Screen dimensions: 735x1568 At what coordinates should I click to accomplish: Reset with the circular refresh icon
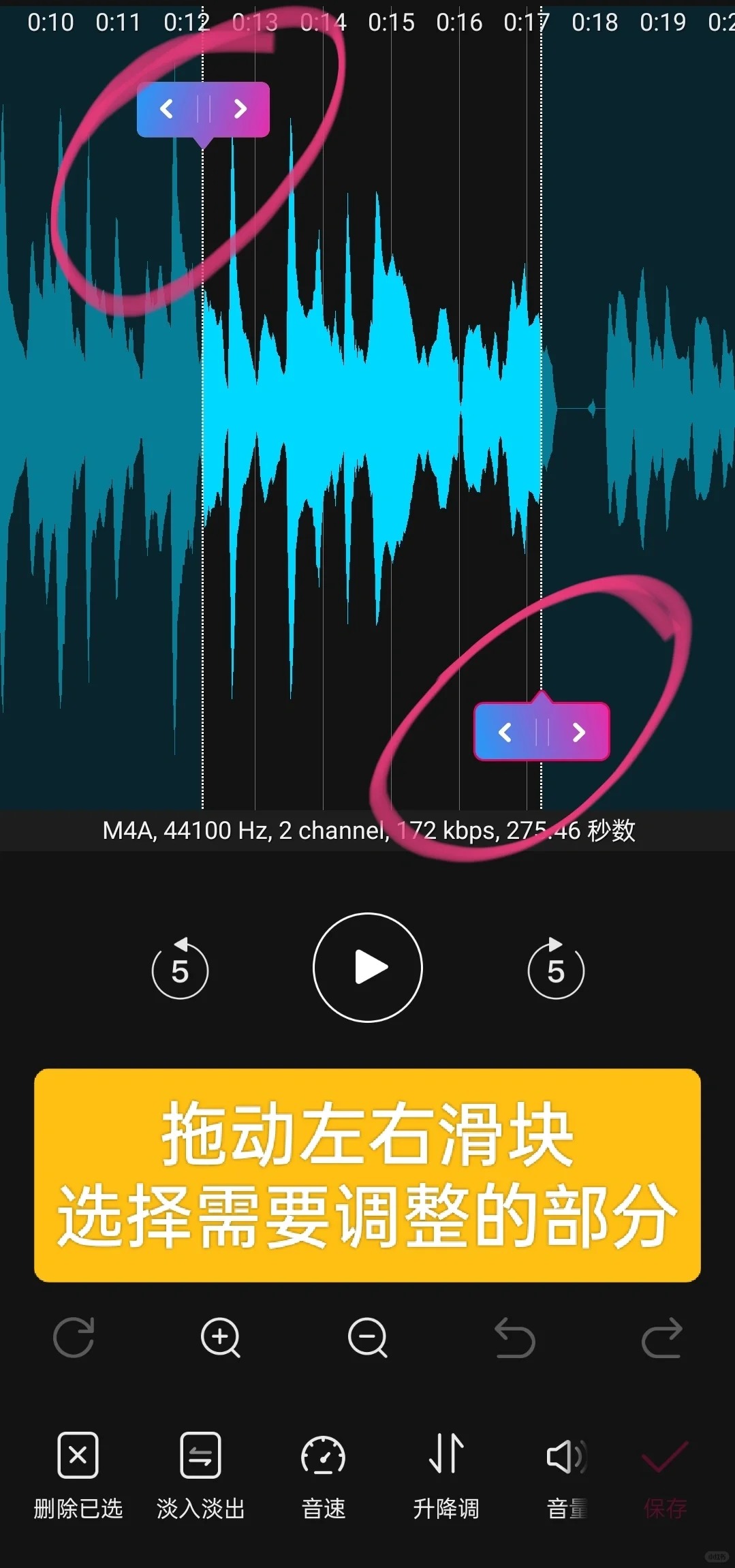point(74,1338)
